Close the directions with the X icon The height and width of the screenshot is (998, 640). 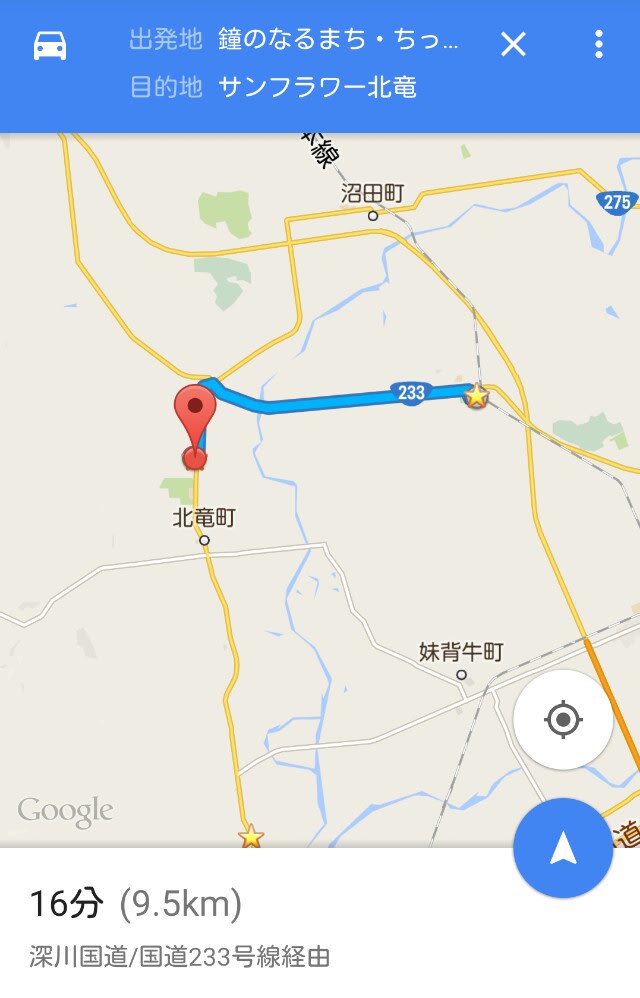pyautogui.click(x=513, y=44)
